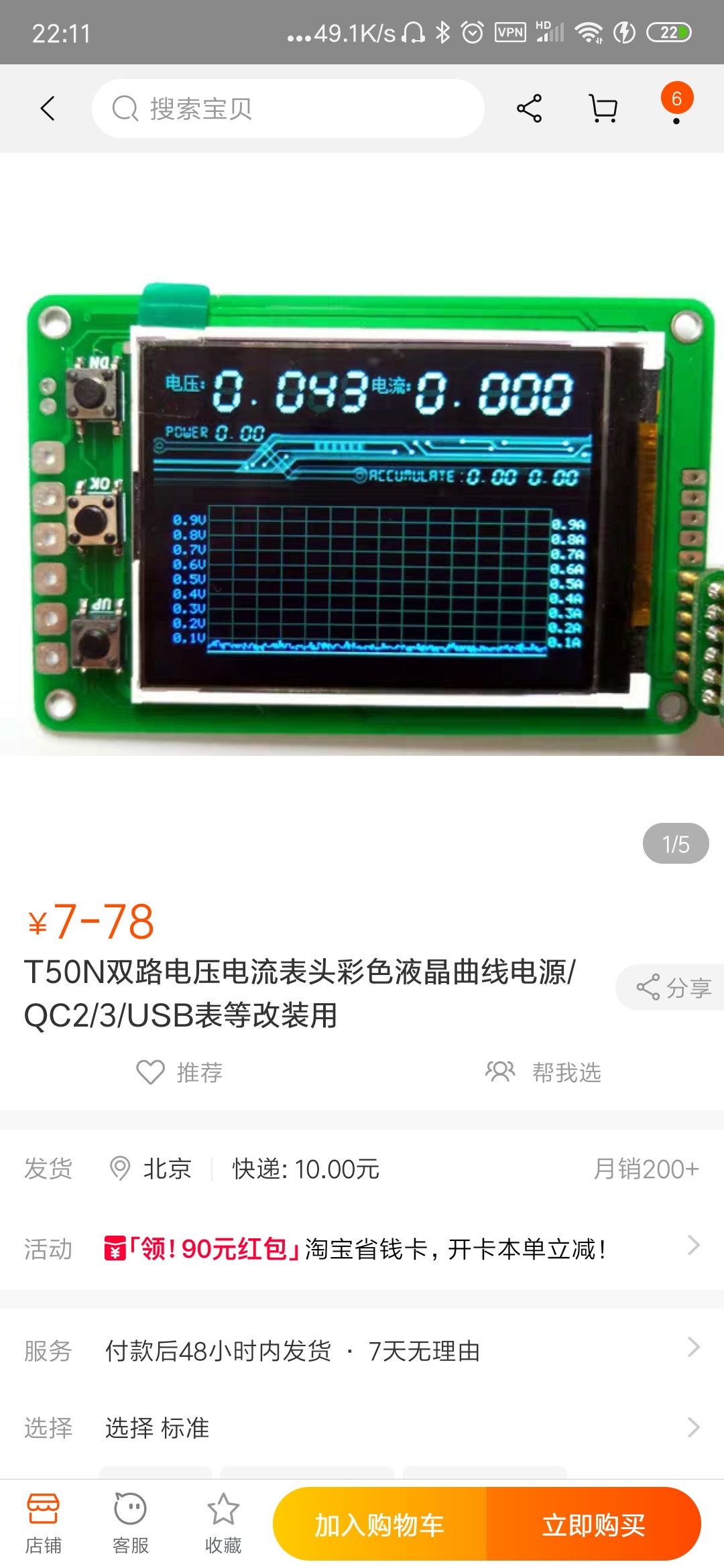Share this product from the top bar
724x1568 pixels.
[529, 109]
